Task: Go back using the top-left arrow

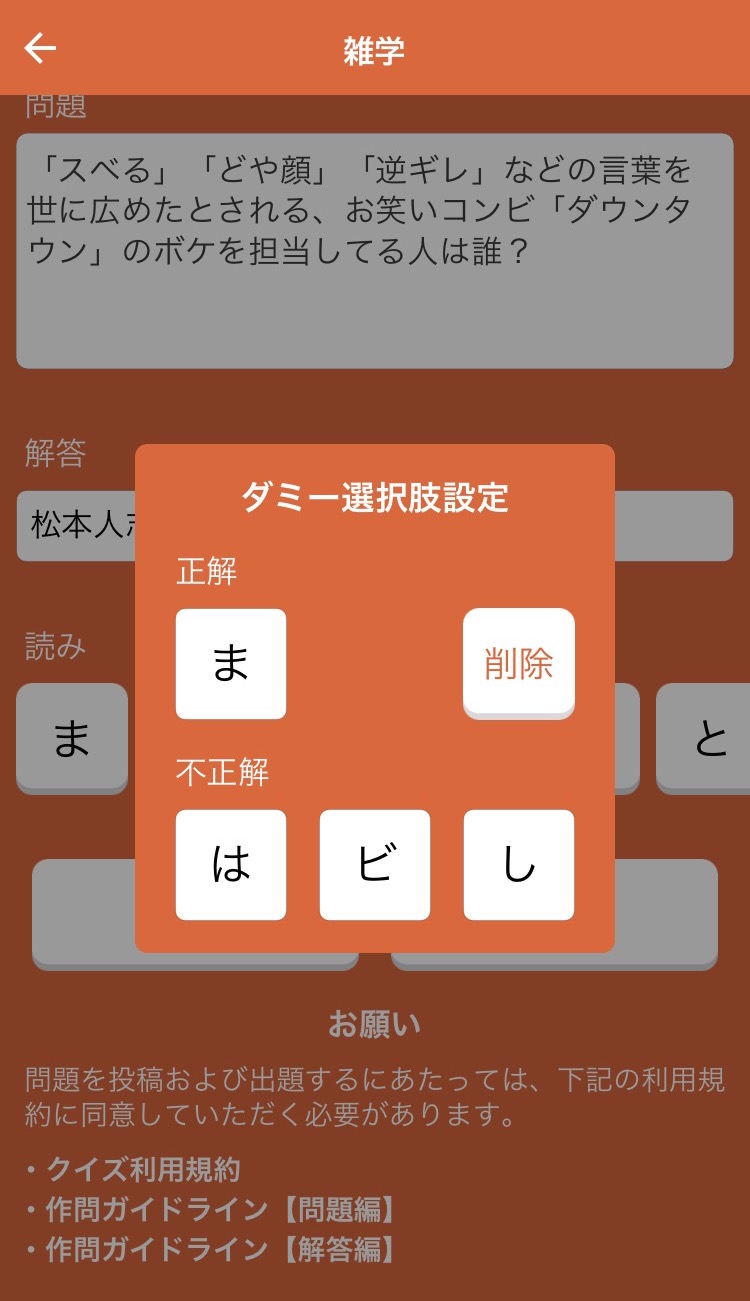Action: pos(41,48)
